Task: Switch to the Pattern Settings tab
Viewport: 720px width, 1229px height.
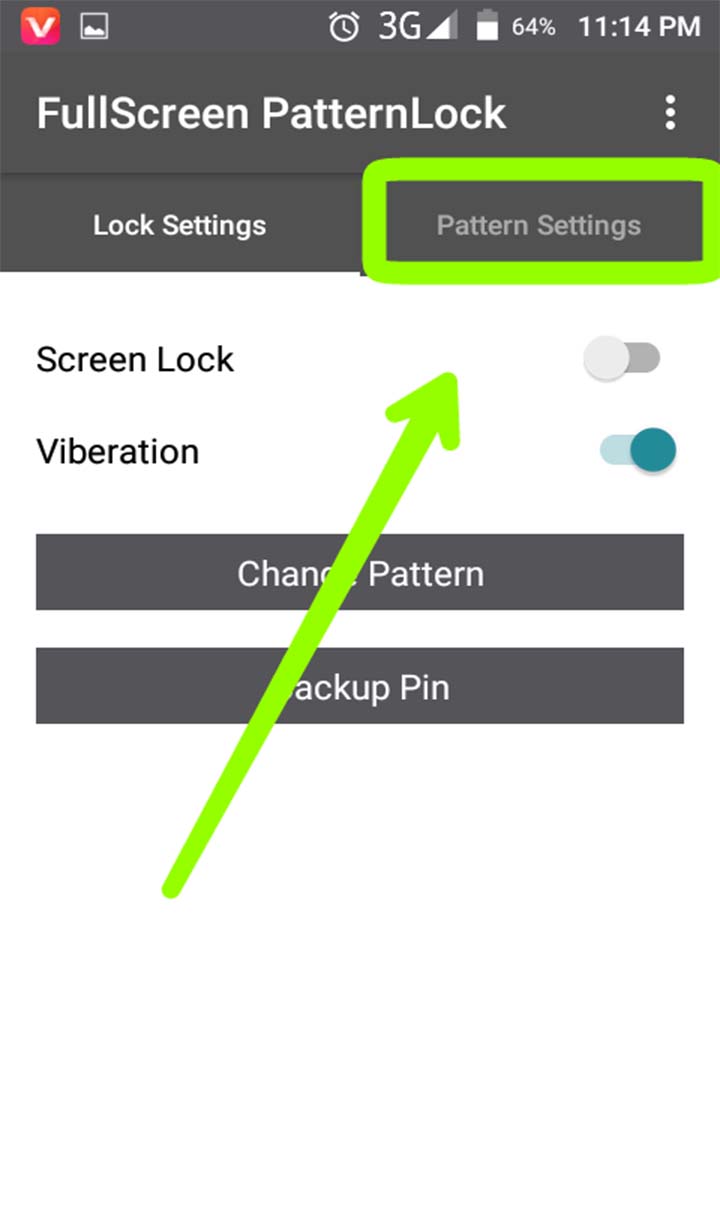Action: [x=539, y=225]
